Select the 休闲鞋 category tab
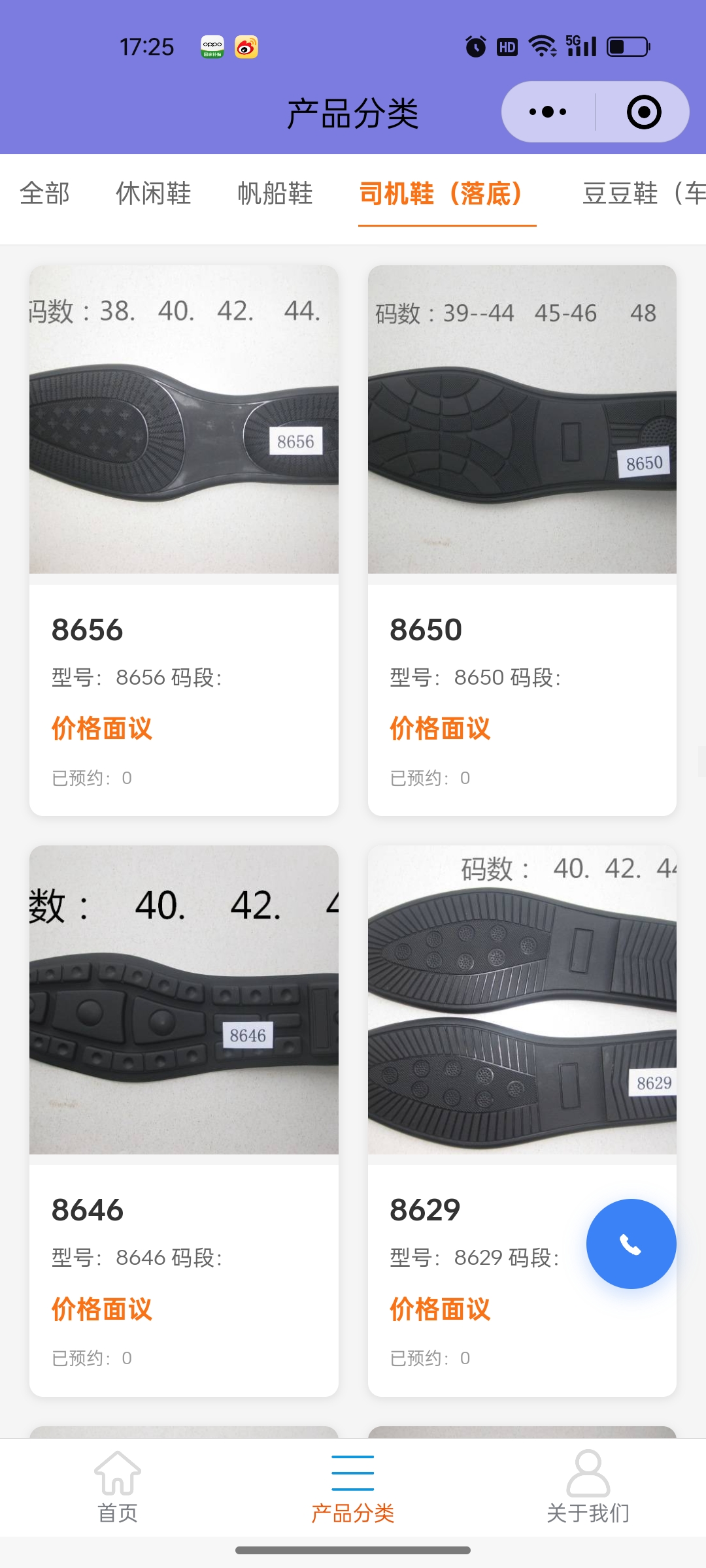The width and height of the screenshot is (706, 1568). pyautogui.click(x=154, y=193)
